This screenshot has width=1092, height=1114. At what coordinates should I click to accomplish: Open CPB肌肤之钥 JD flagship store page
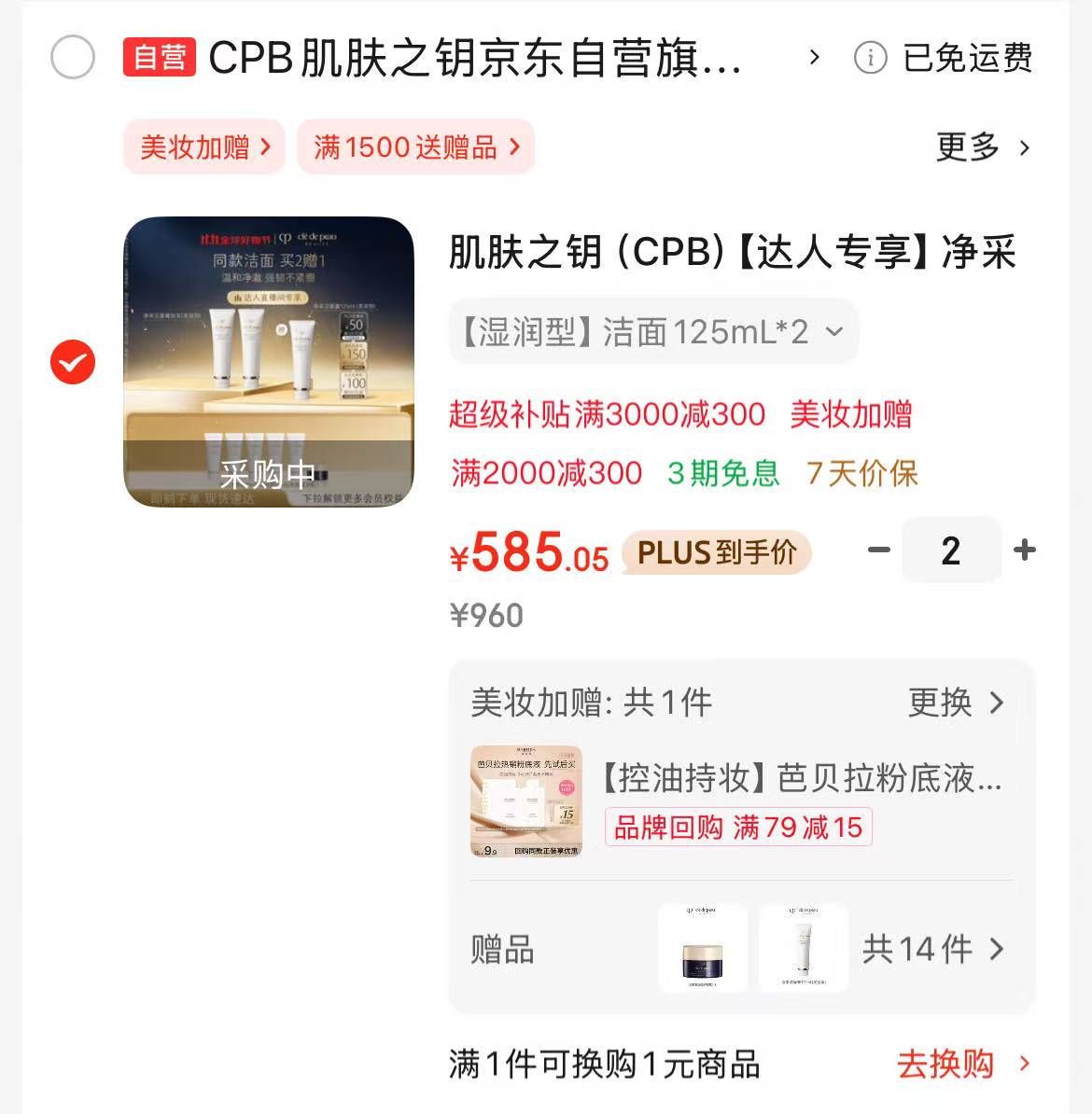click(474, 59)
